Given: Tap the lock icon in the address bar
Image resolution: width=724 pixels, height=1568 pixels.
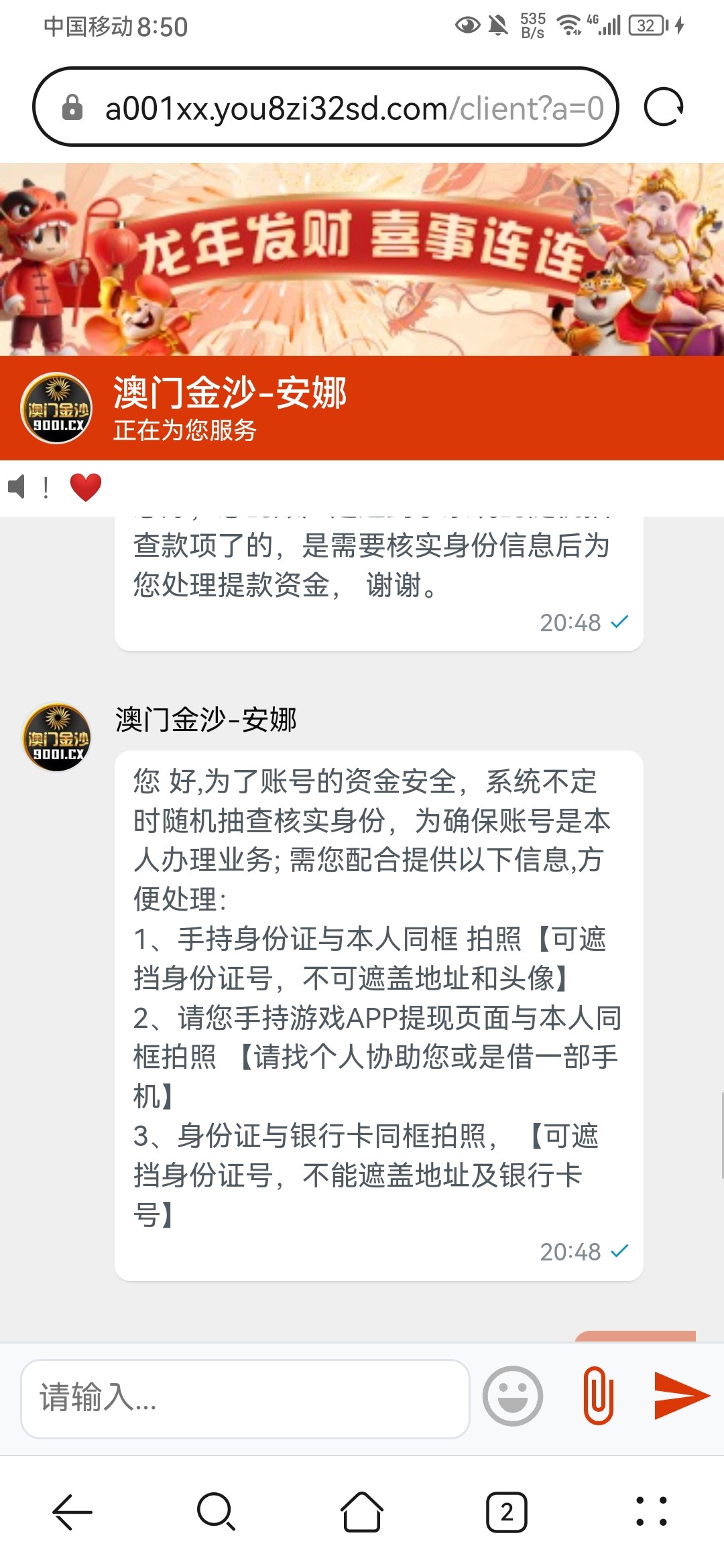Looking at the screenshot, I should click(x=72, y=109).
